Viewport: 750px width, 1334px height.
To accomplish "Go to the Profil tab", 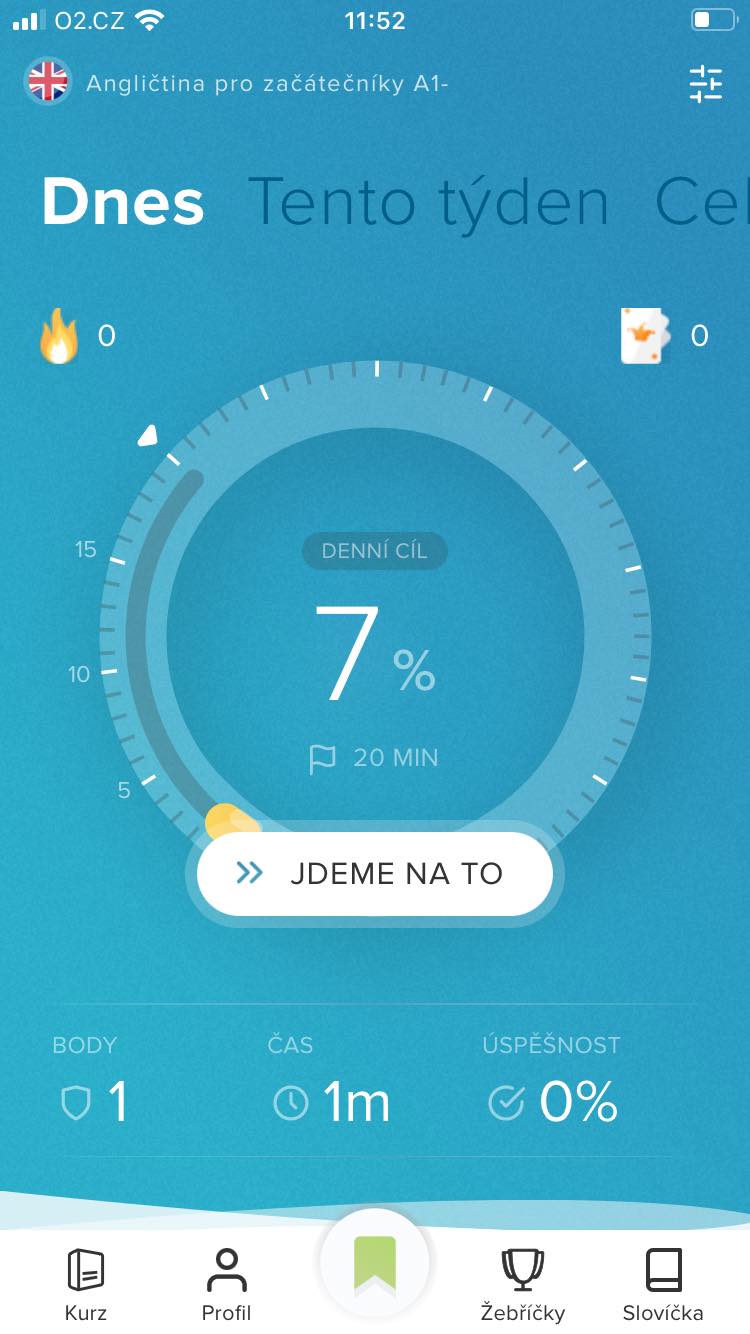I will (x=227, y=1284).
